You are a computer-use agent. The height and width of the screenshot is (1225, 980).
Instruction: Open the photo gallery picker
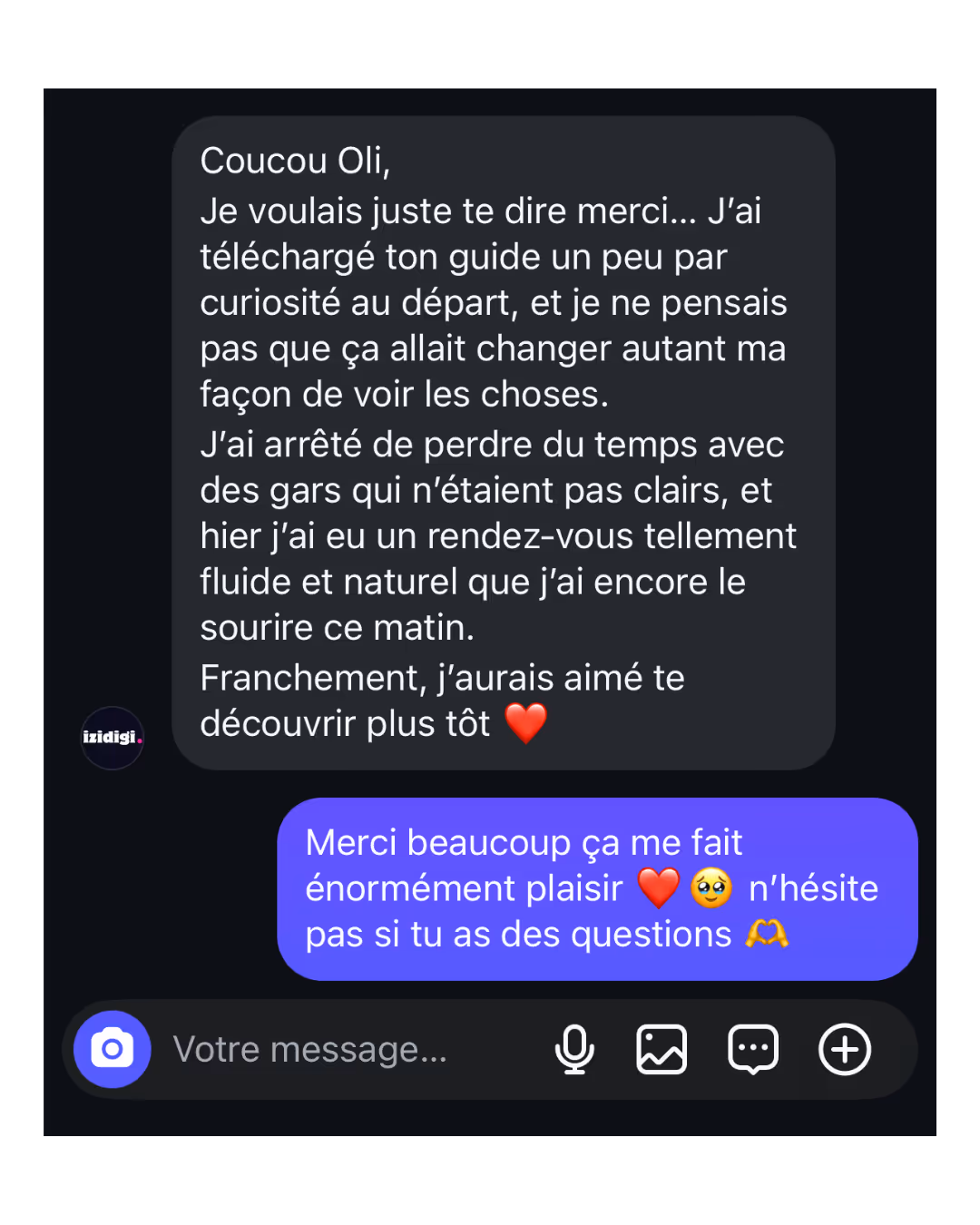point(661,1050)
